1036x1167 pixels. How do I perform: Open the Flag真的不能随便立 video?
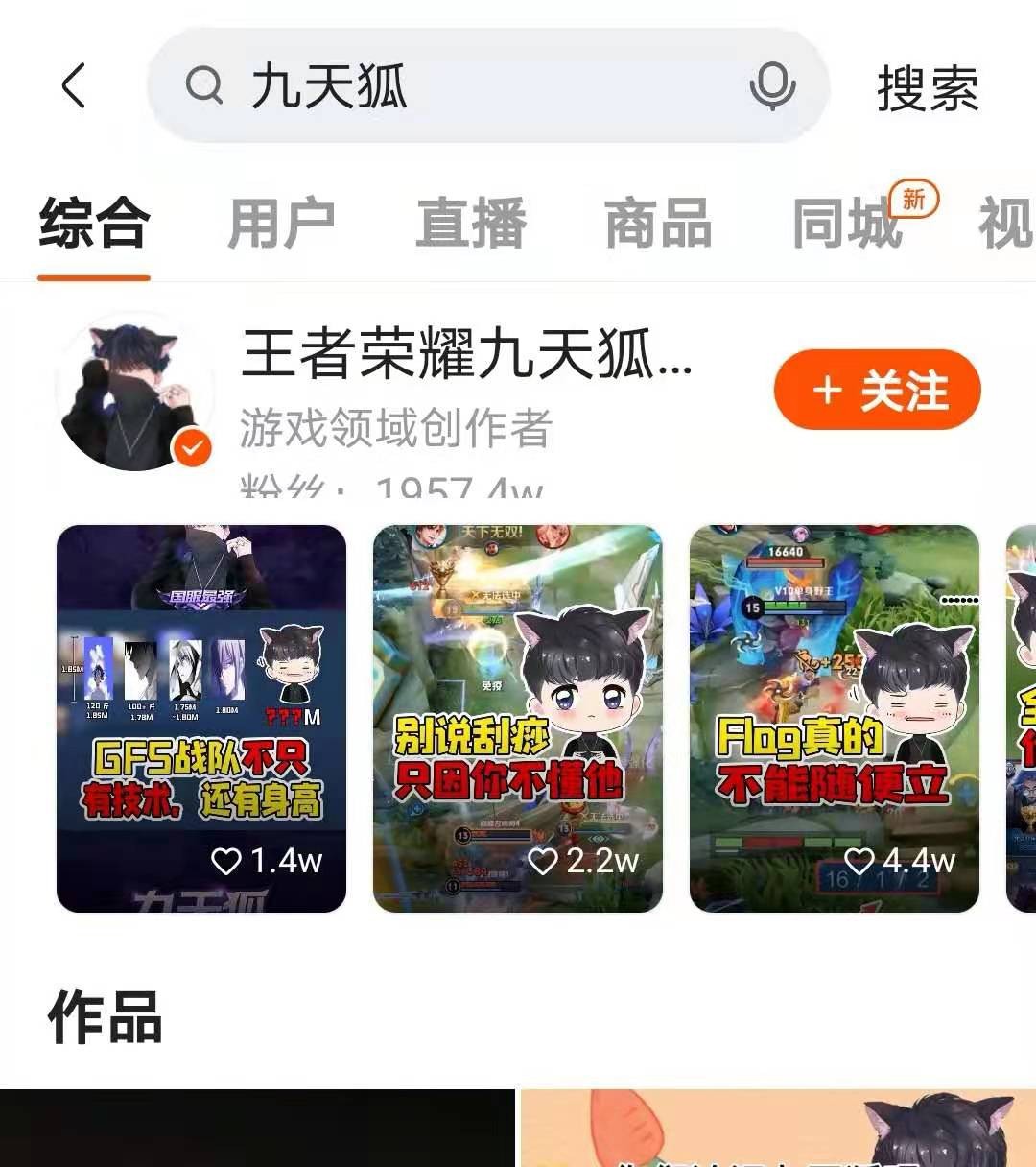click(834, 718)
